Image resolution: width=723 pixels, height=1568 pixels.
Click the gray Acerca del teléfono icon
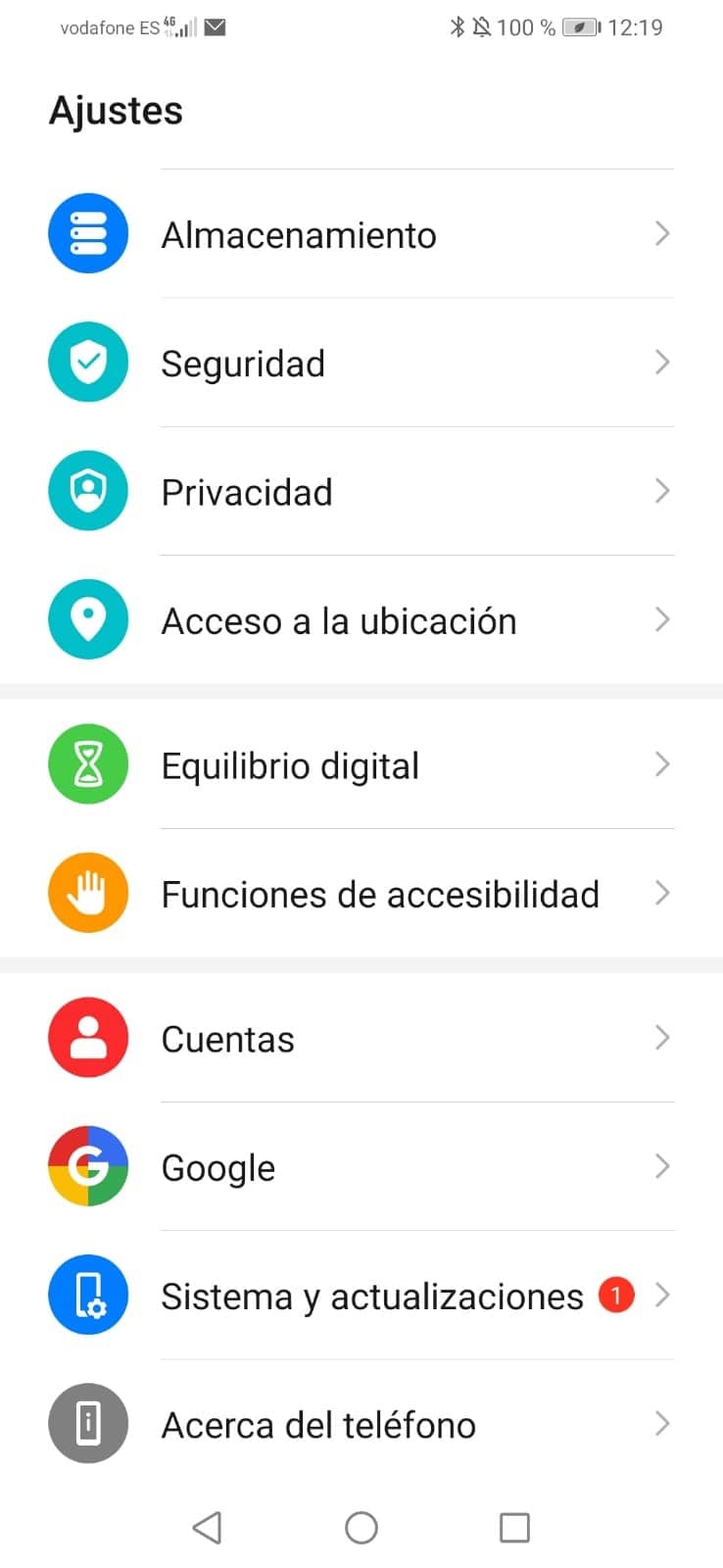pyautogui.click(x=88, y=1424)
